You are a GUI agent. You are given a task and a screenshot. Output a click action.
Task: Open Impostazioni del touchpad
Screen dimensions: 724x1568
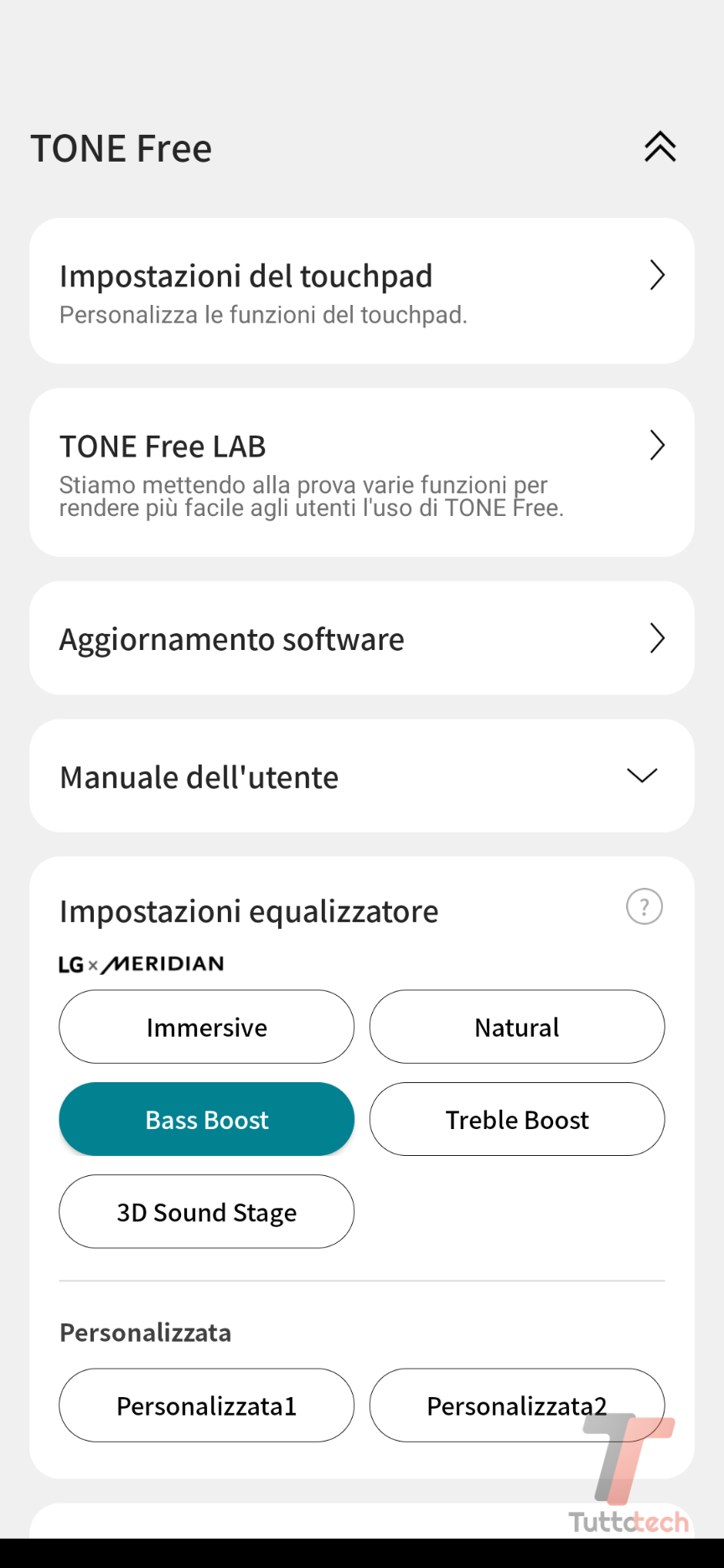[361, 291]
